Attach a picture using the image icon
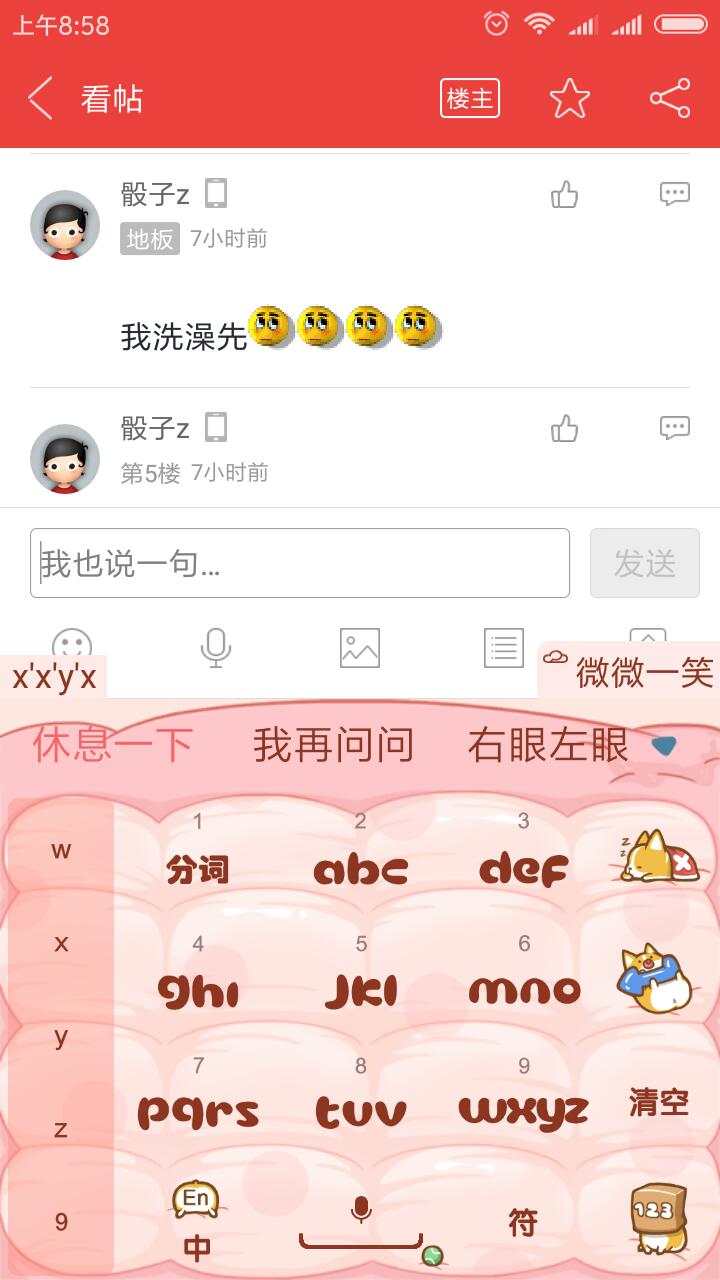This screenshot has width=720, height=1280. click(360, 647)
